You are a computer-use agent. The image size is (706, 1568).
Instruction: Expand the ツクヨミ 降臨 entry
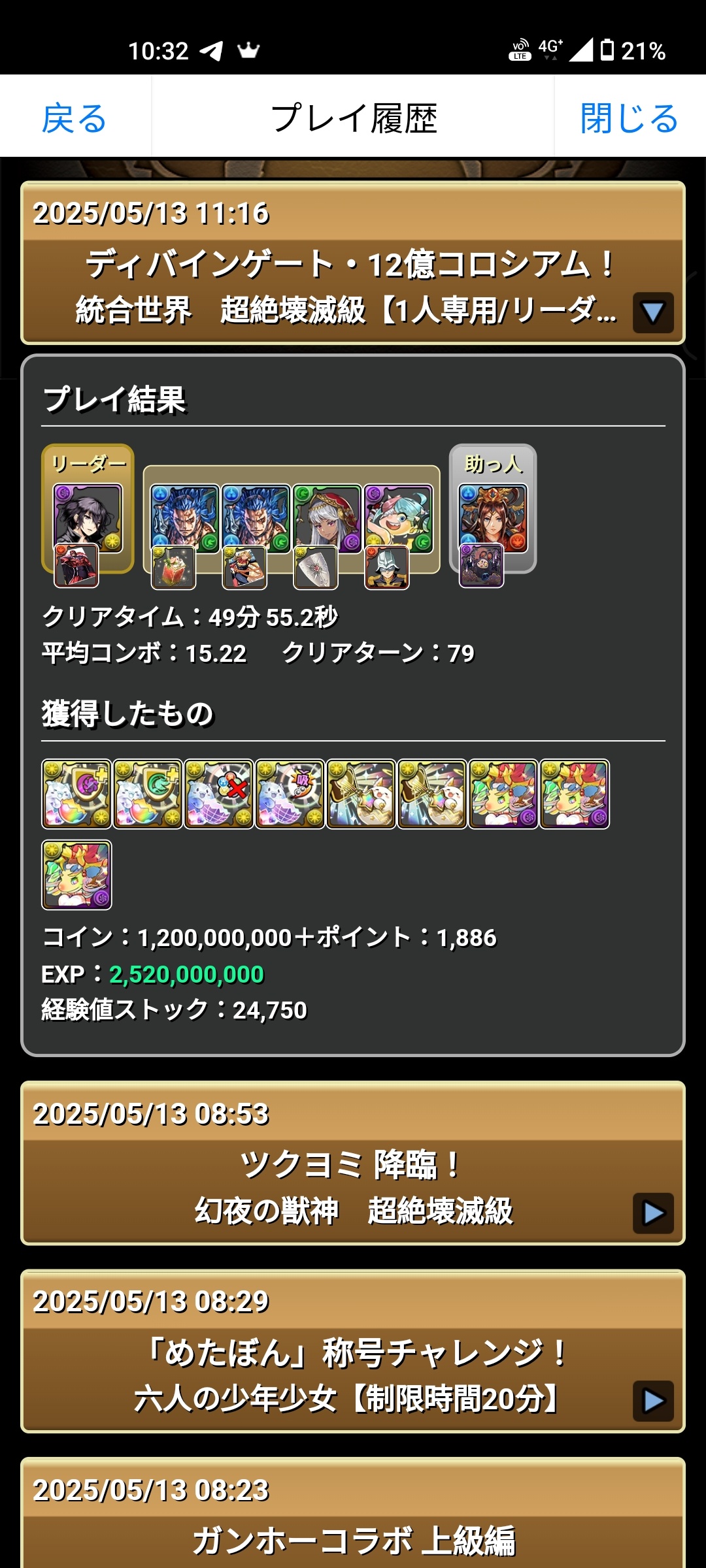tap(652, 1213)
